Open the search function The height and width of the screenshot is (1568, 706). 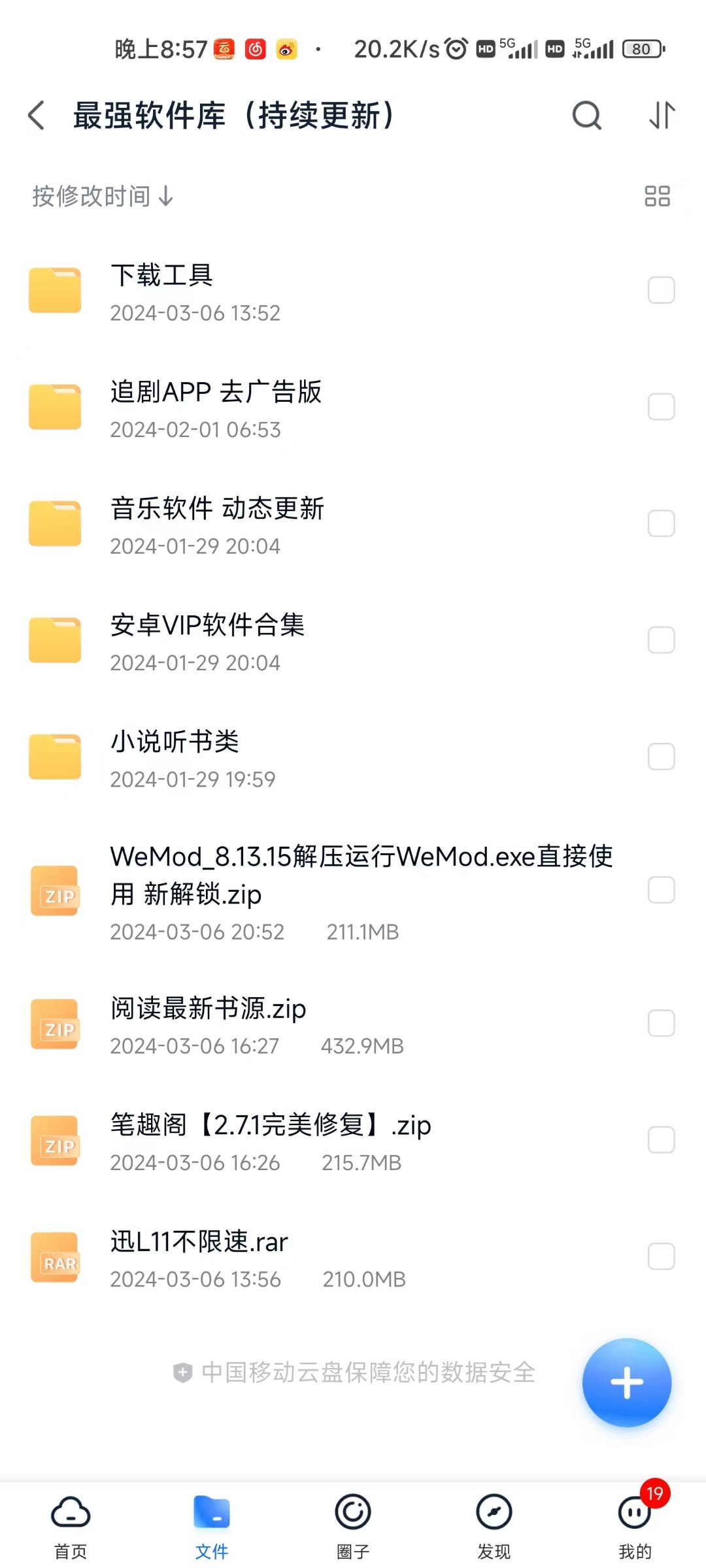point(586,115)
